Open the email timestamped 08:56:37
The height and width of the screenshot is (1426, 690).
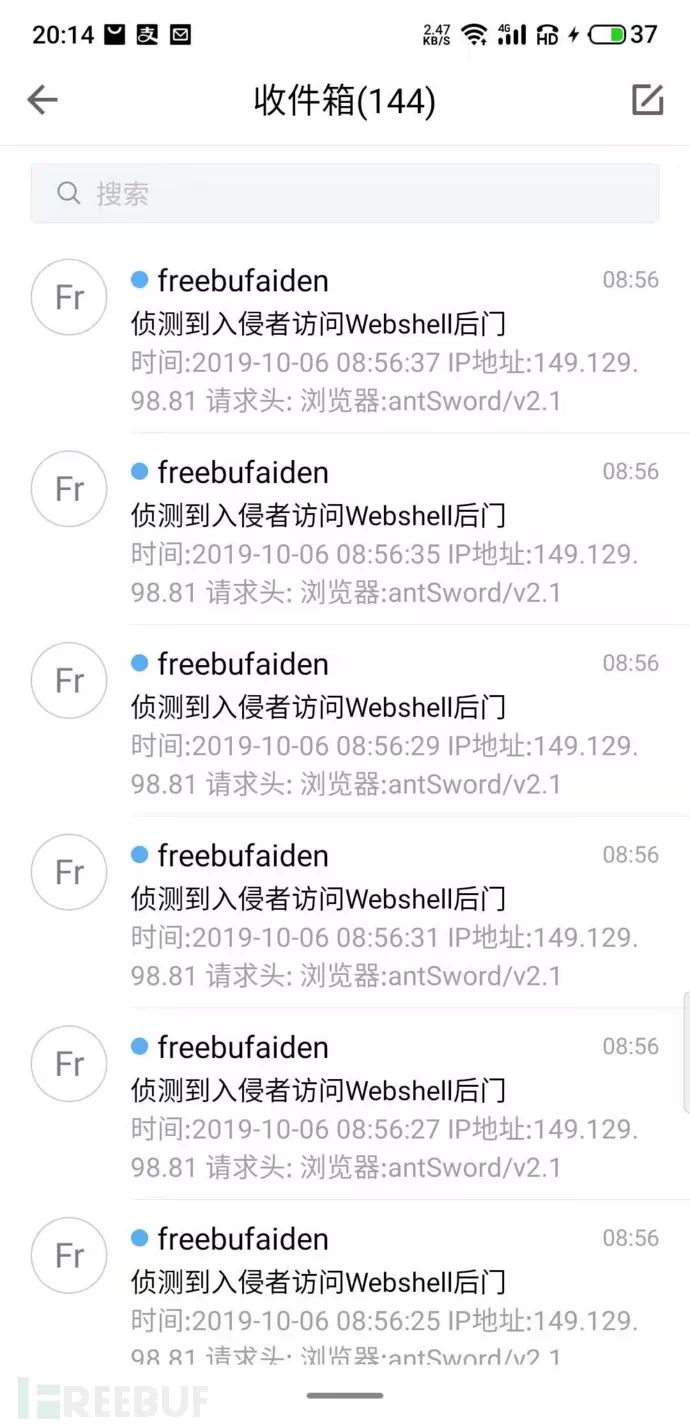tap(384, 340)
